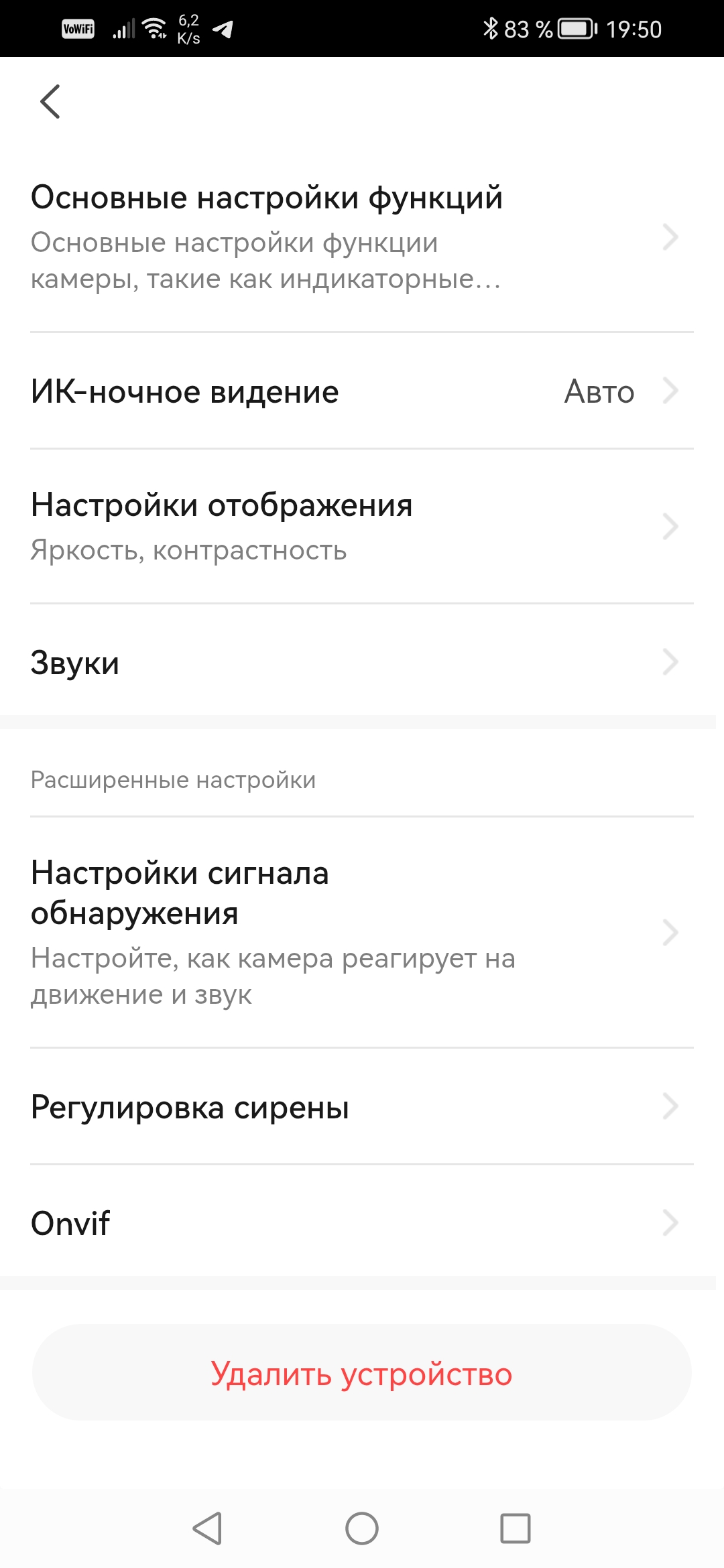Open Регулировка сирены
724x1568 pixels.
click(362, 1107)
